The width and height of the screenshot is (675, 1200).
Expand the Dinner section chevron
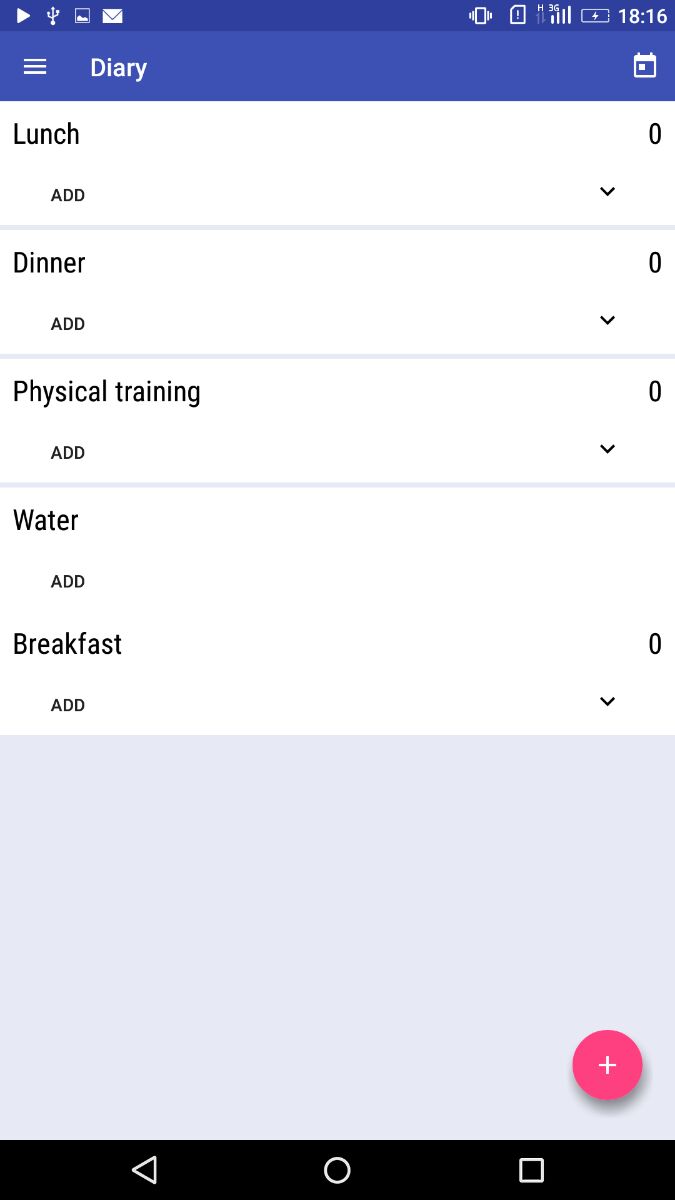(607, 321)
